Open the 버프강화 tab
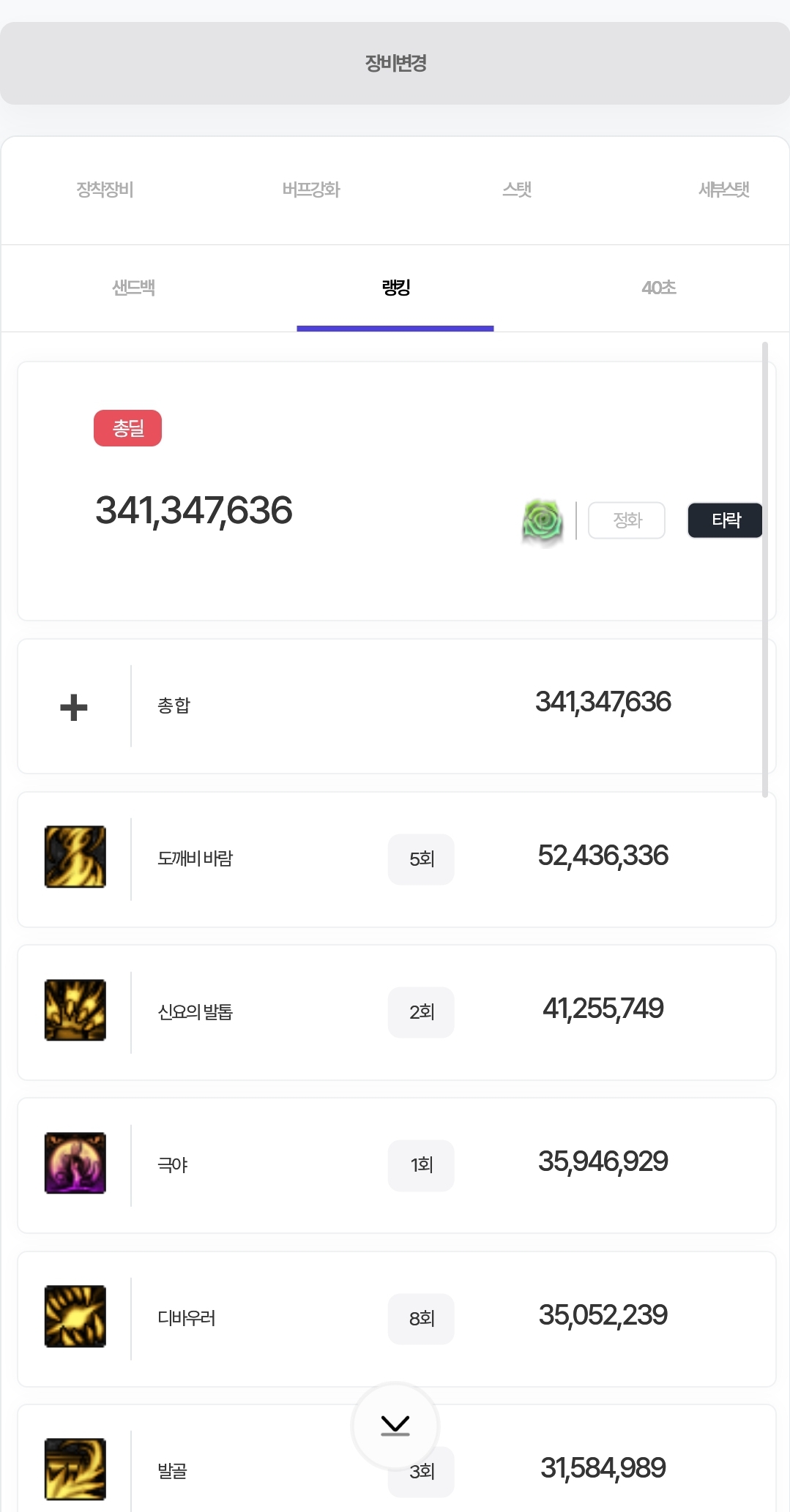The height and width of the screenshot is (1512, 790). tap(311, 190)
